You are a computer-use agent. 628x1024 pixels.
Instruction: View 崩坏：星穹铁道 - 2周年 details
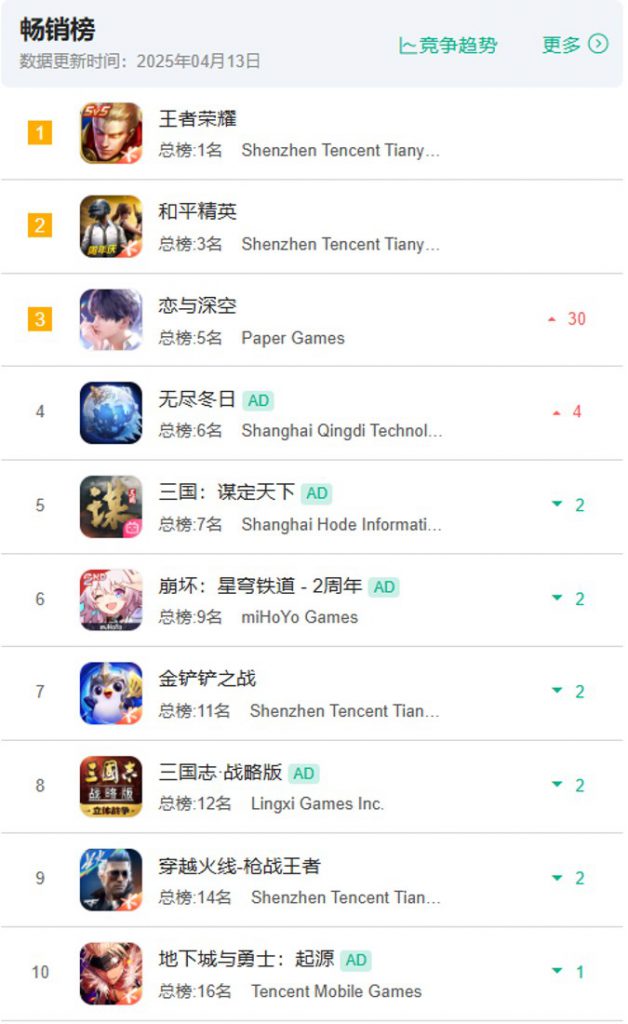pos(260,586)
